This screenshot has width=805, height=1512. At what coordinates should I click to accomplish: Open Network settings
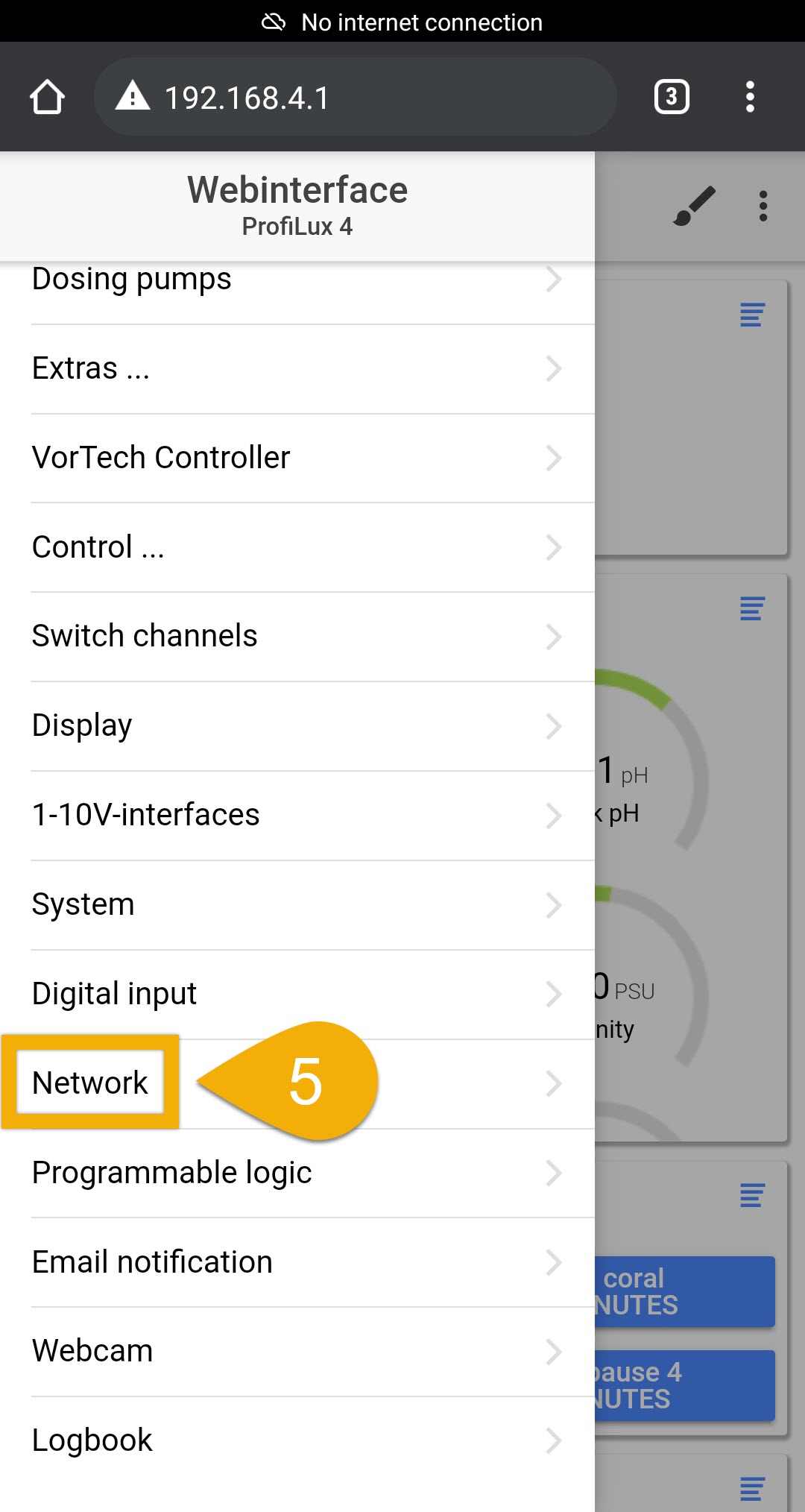point(91,1083)
